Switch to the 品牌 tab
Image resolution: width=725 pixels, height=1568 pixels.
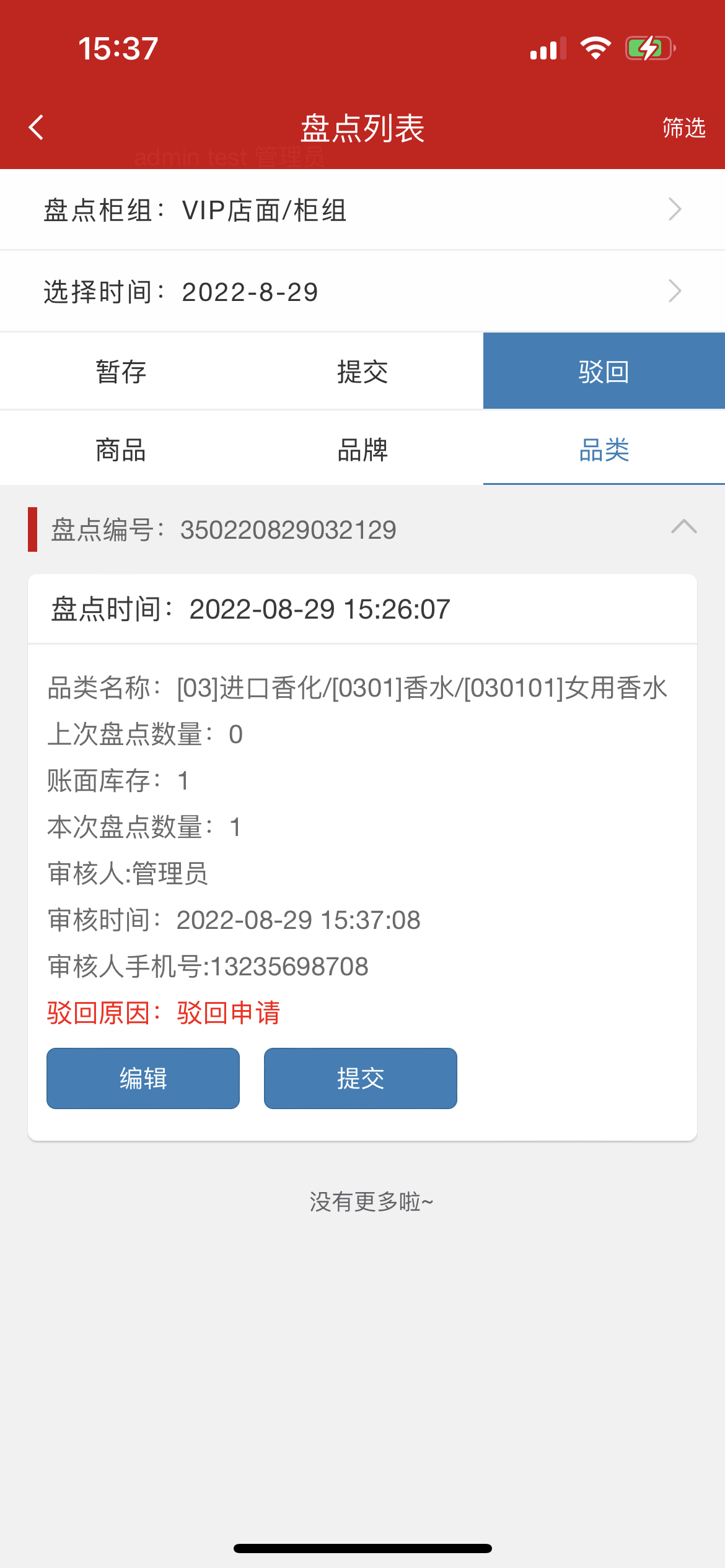coord(362,450)
